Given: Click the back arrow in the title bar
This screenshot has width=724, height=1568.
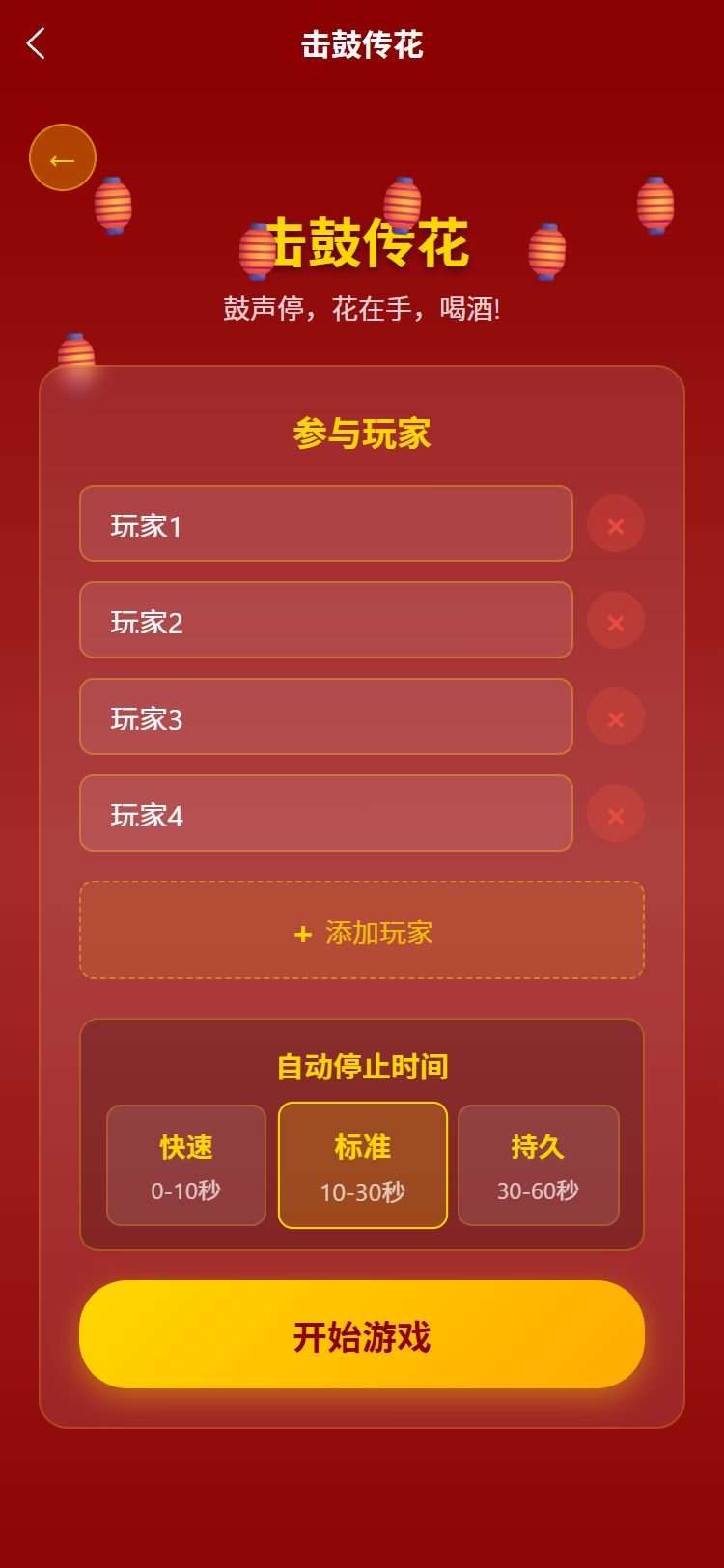Looking at the screenshot, I should click(36, 44).
